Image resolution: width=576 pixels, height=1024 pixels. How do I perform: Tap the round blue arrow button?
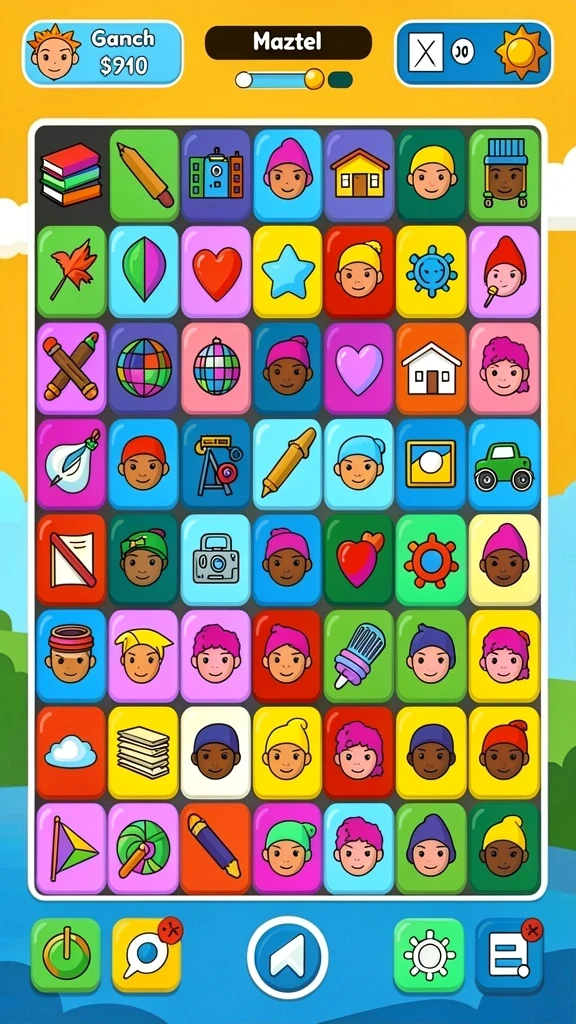[x=287, y=957]
